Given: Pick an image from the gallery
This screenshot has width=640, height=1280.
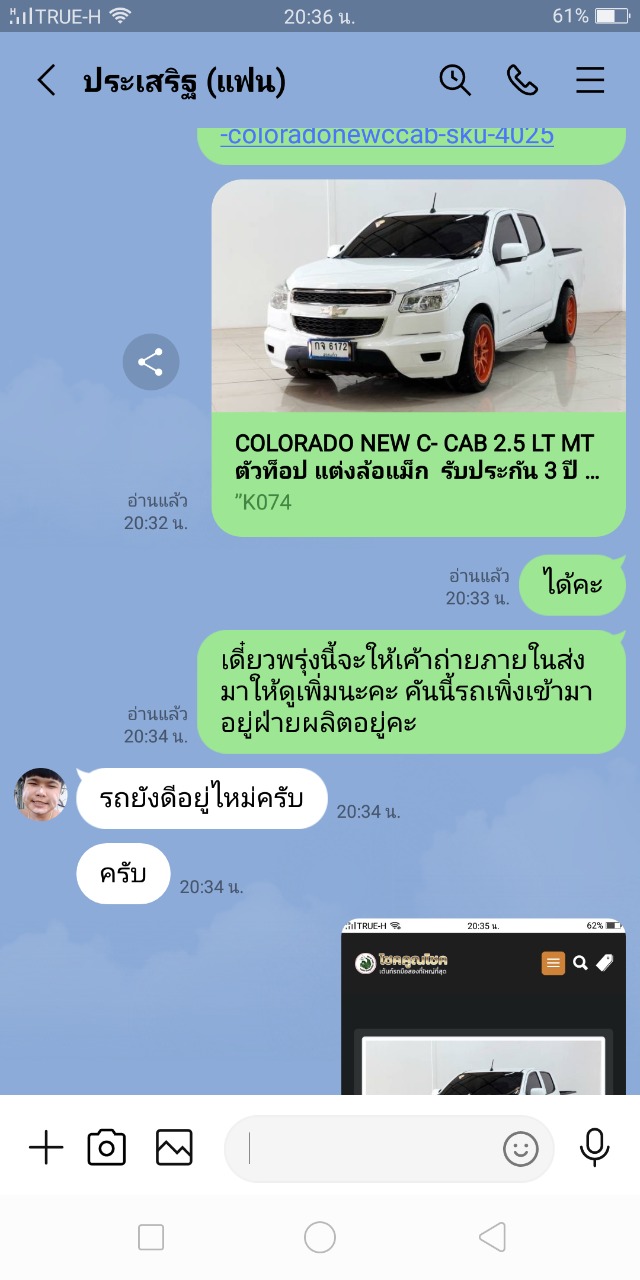Looking at the screenshot, I should pos(174,1148).
